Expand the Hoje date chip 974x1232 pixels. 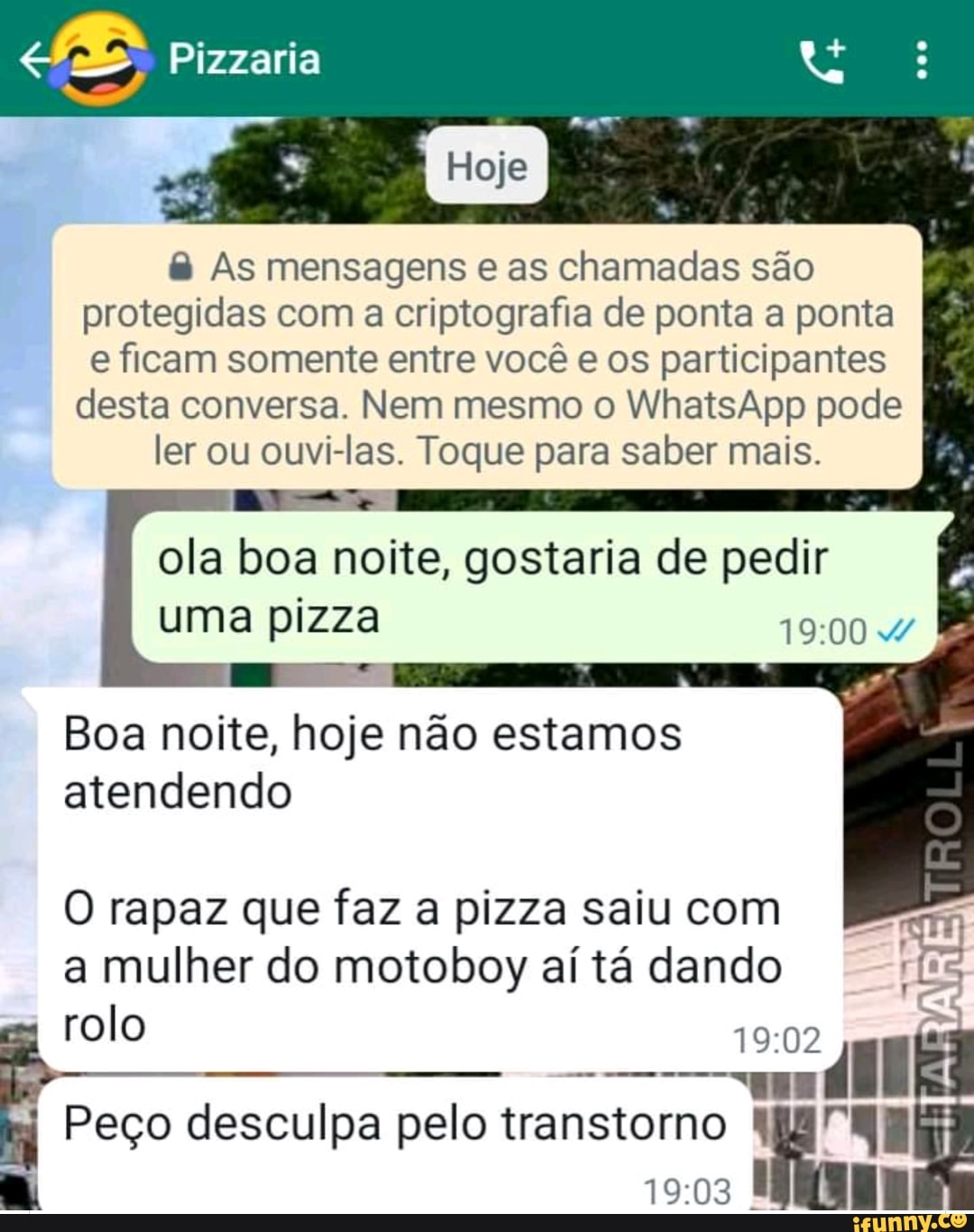click(x=487, y=166)
